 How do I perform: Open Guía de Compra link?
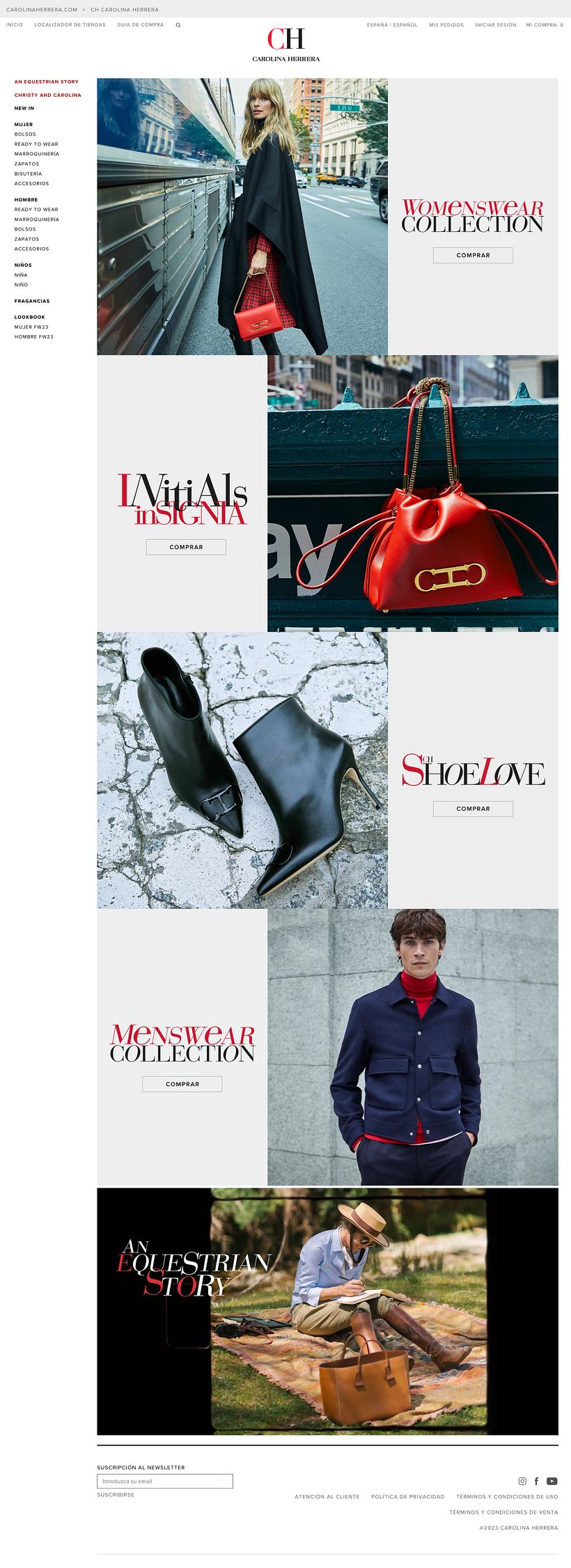(140, 25)
